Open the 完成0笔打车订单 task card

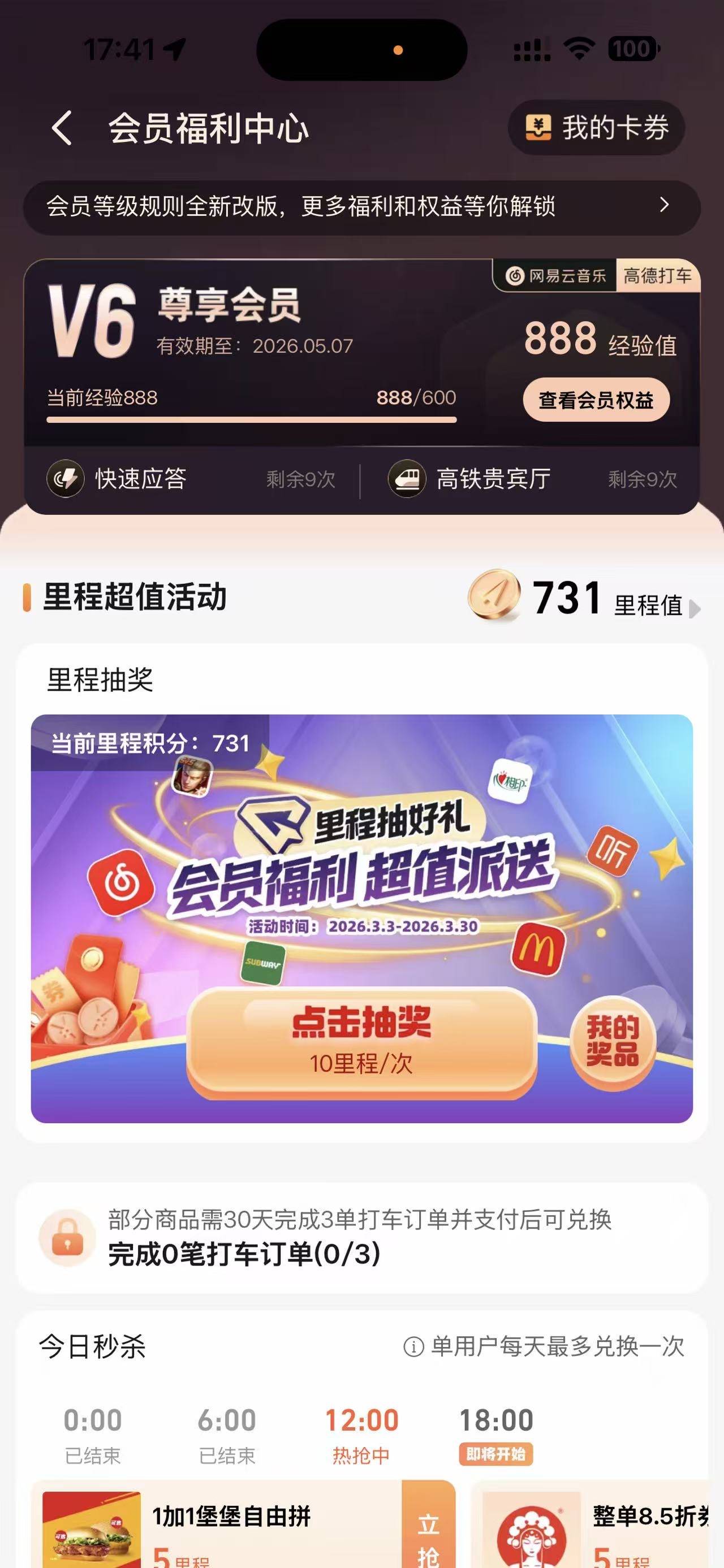tap(361, 1238)
